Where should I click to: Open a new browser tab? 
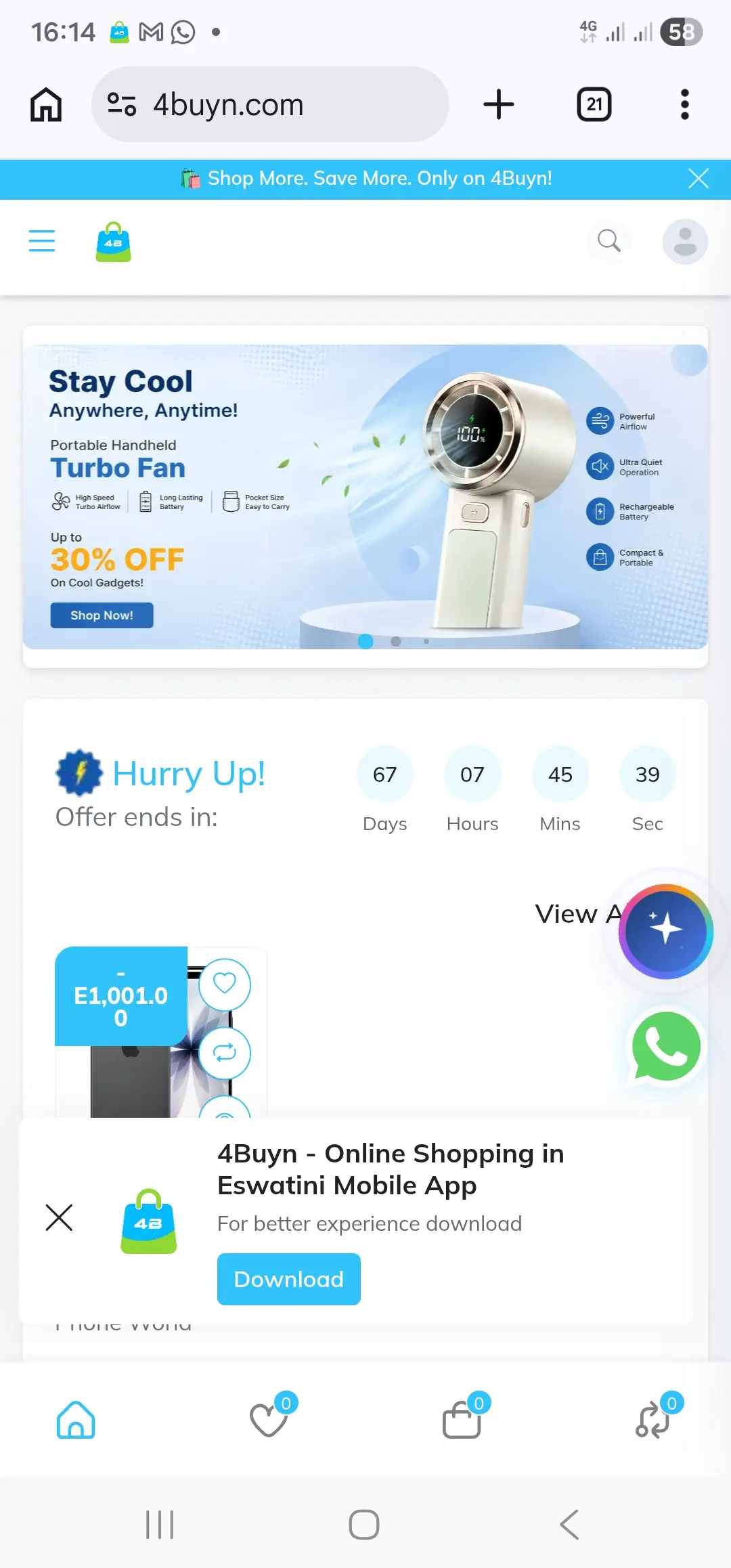pyautogui.click(x=499, y=104)
